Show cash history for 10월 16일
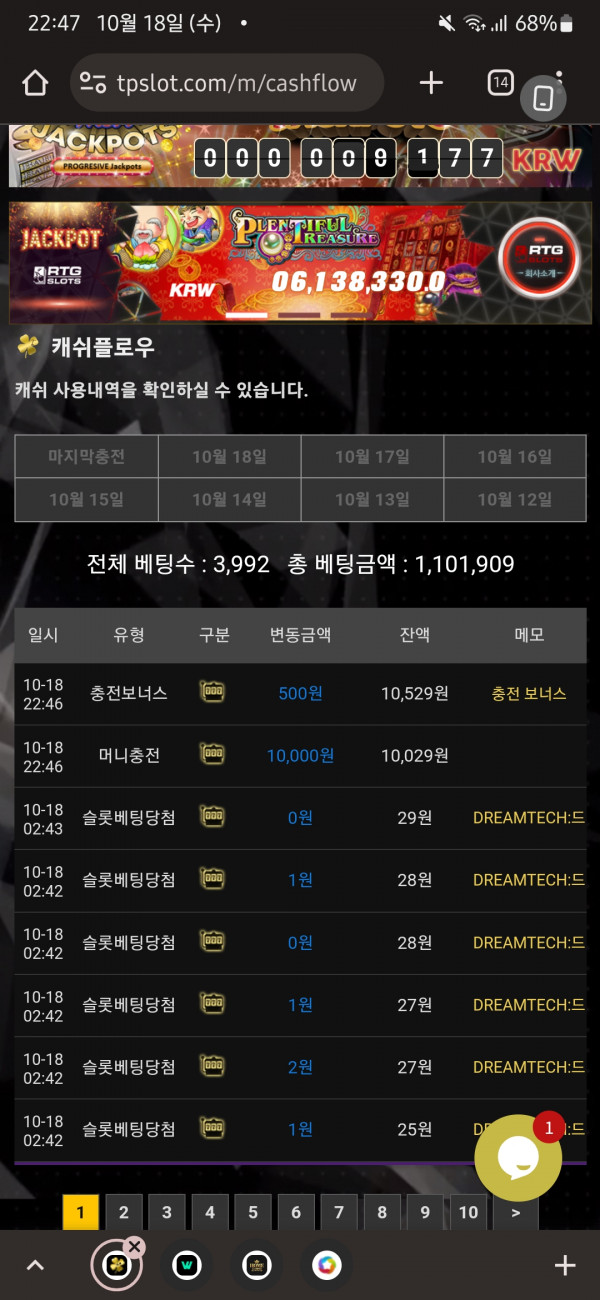Image resolution: width=600 pixels, height=1300 pixels. [x=514, y=457]
